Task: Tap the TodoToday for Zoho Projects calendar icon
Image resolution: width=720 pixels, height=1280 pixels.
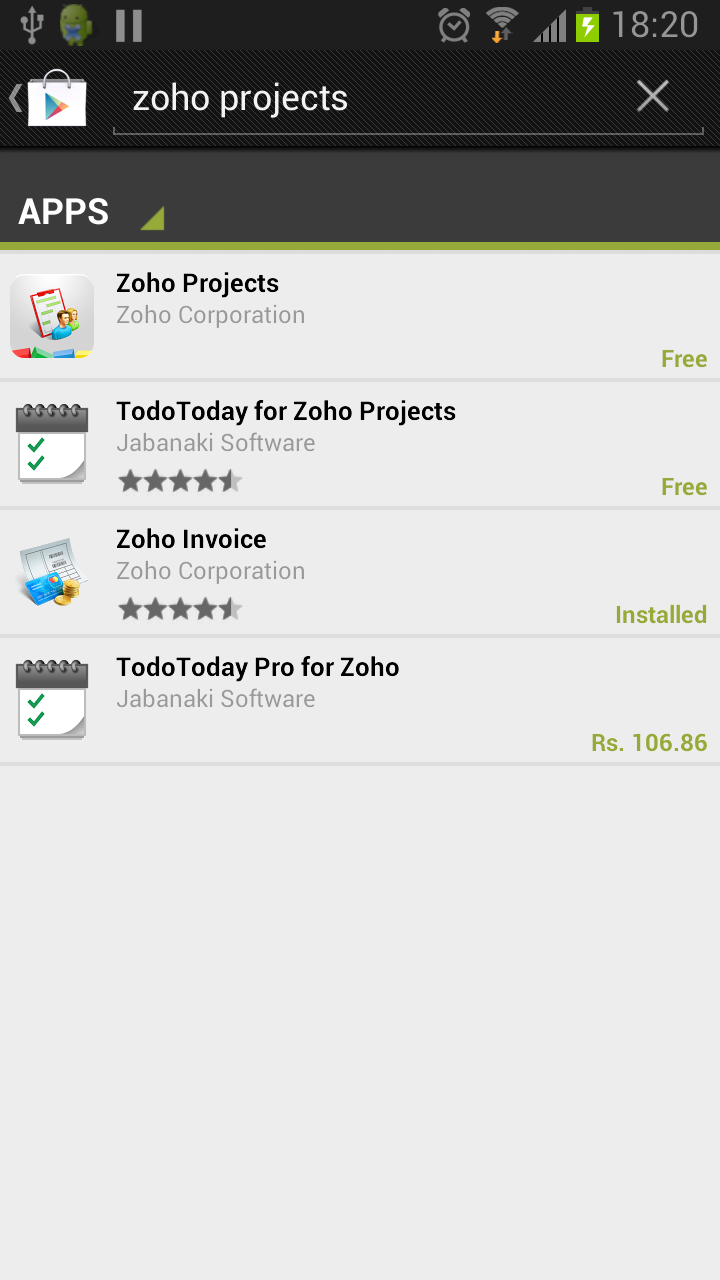Action: 51,443
